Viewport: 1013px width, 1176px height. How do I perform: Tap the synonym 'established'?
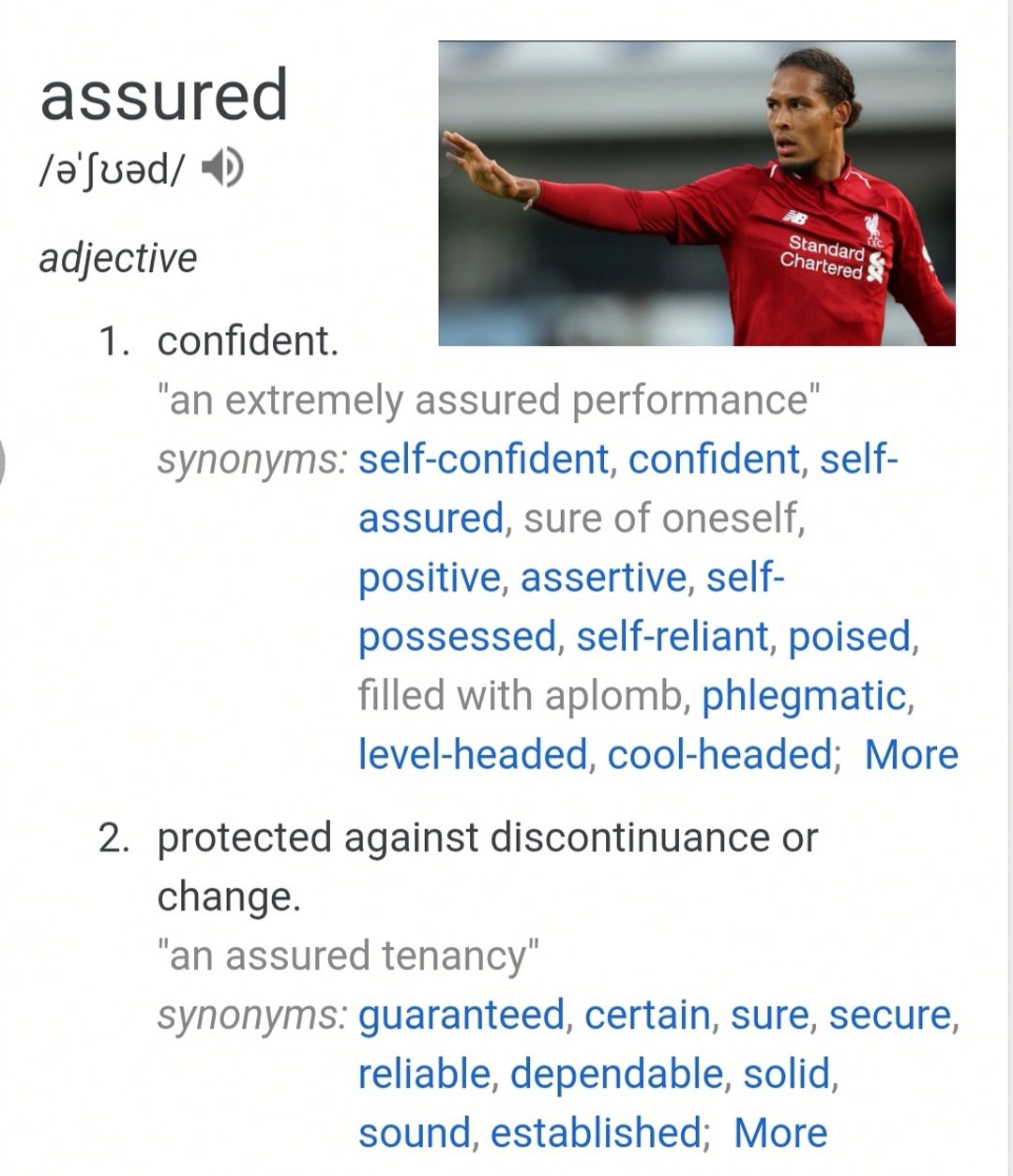pos(596,1133)
